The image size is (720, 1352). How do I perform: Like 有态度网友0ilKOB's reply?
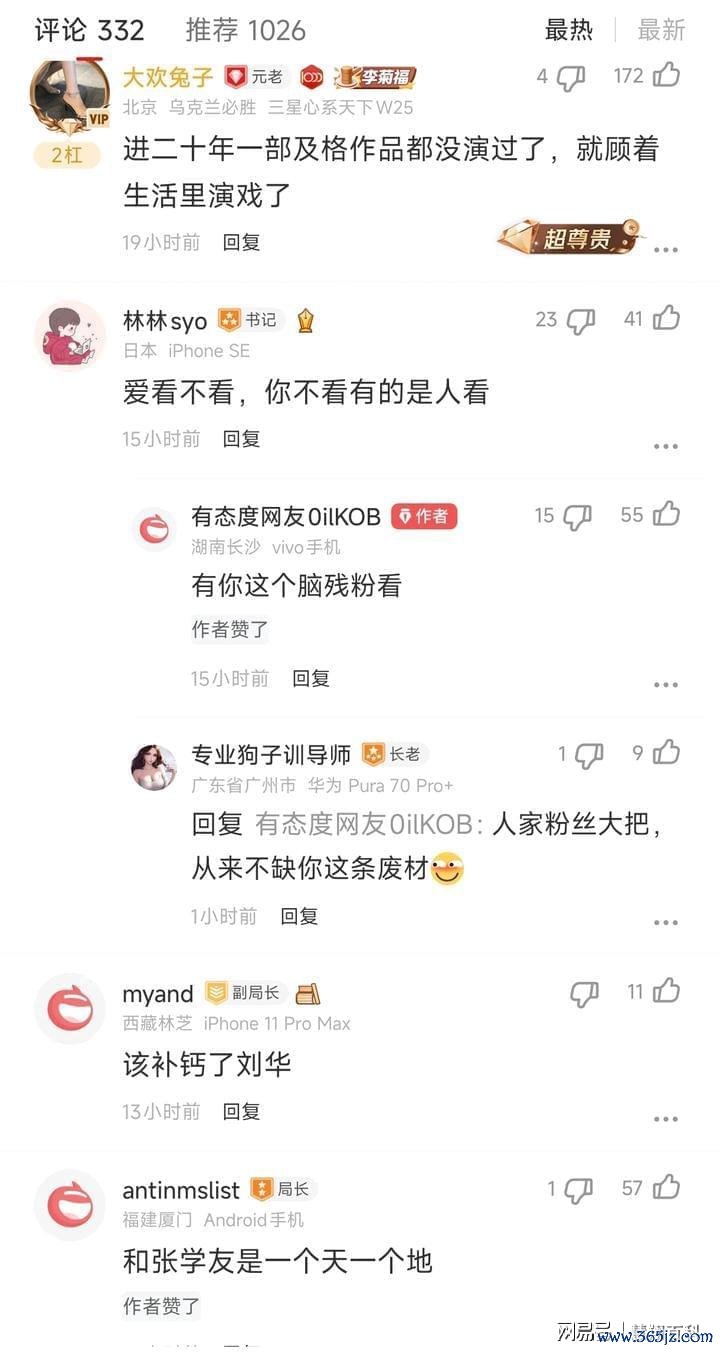[x=666, y=515]
